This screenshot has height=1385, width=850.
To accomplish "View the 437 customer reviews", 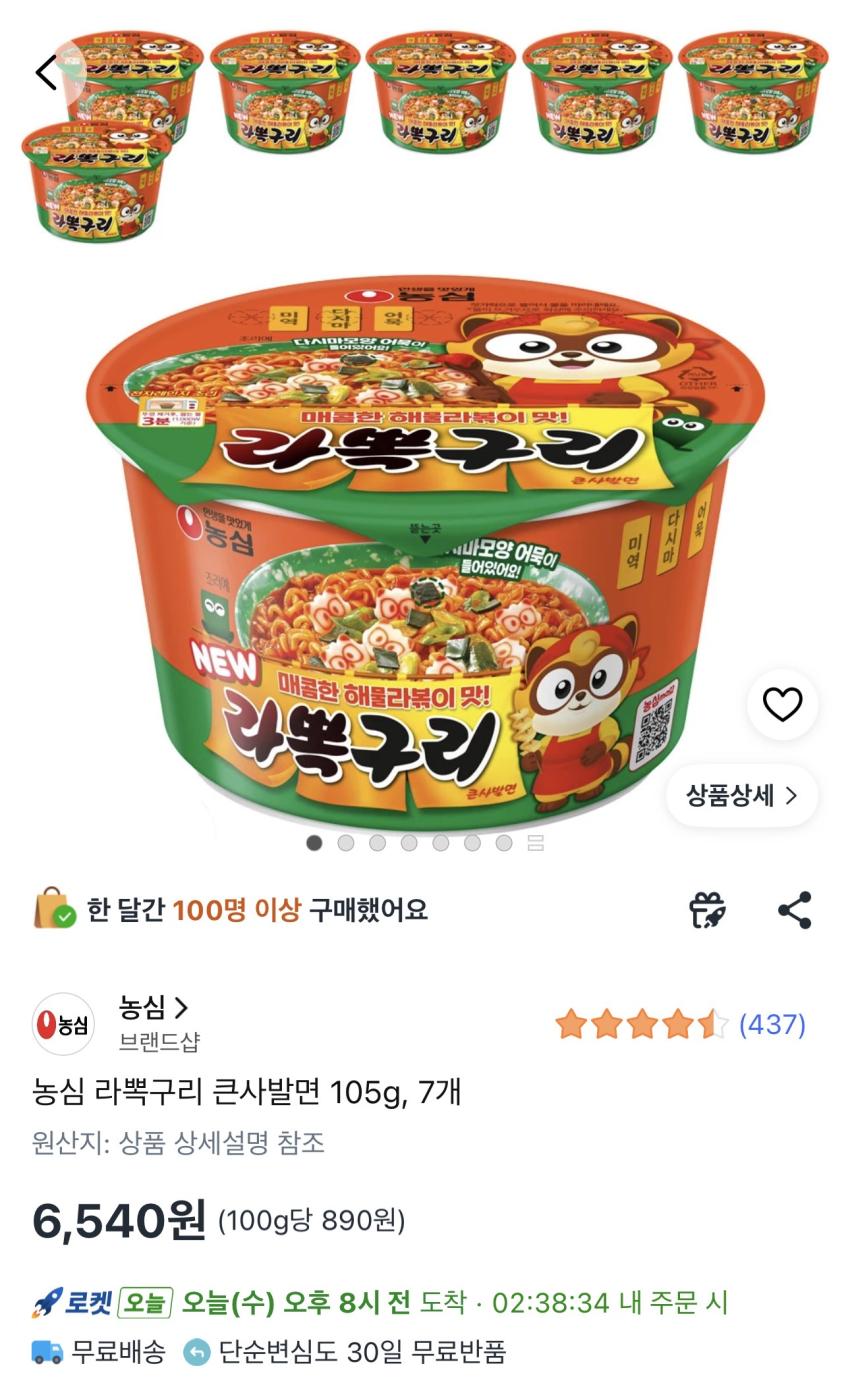I will 771,1024.
